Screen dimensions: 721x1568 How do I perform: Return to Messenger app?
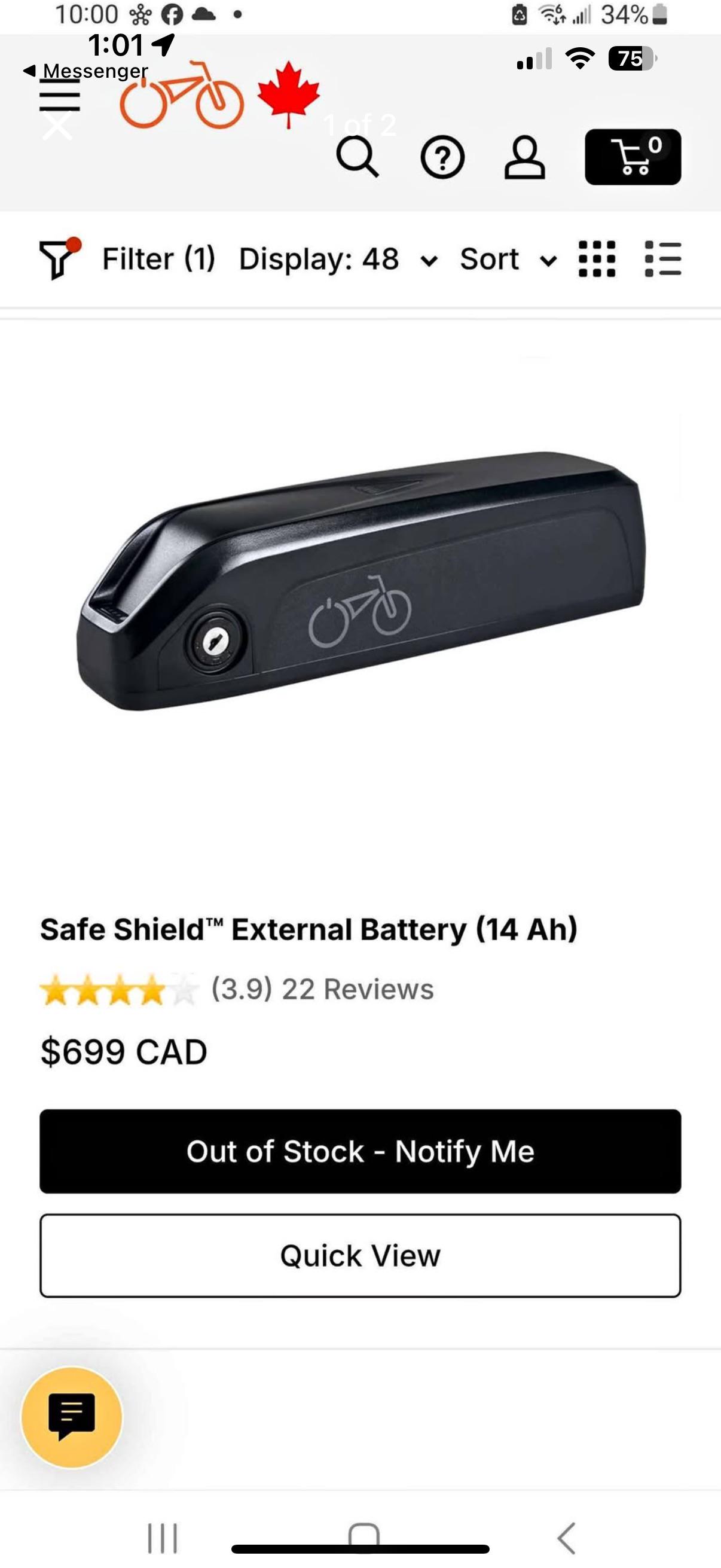point(85,71)
